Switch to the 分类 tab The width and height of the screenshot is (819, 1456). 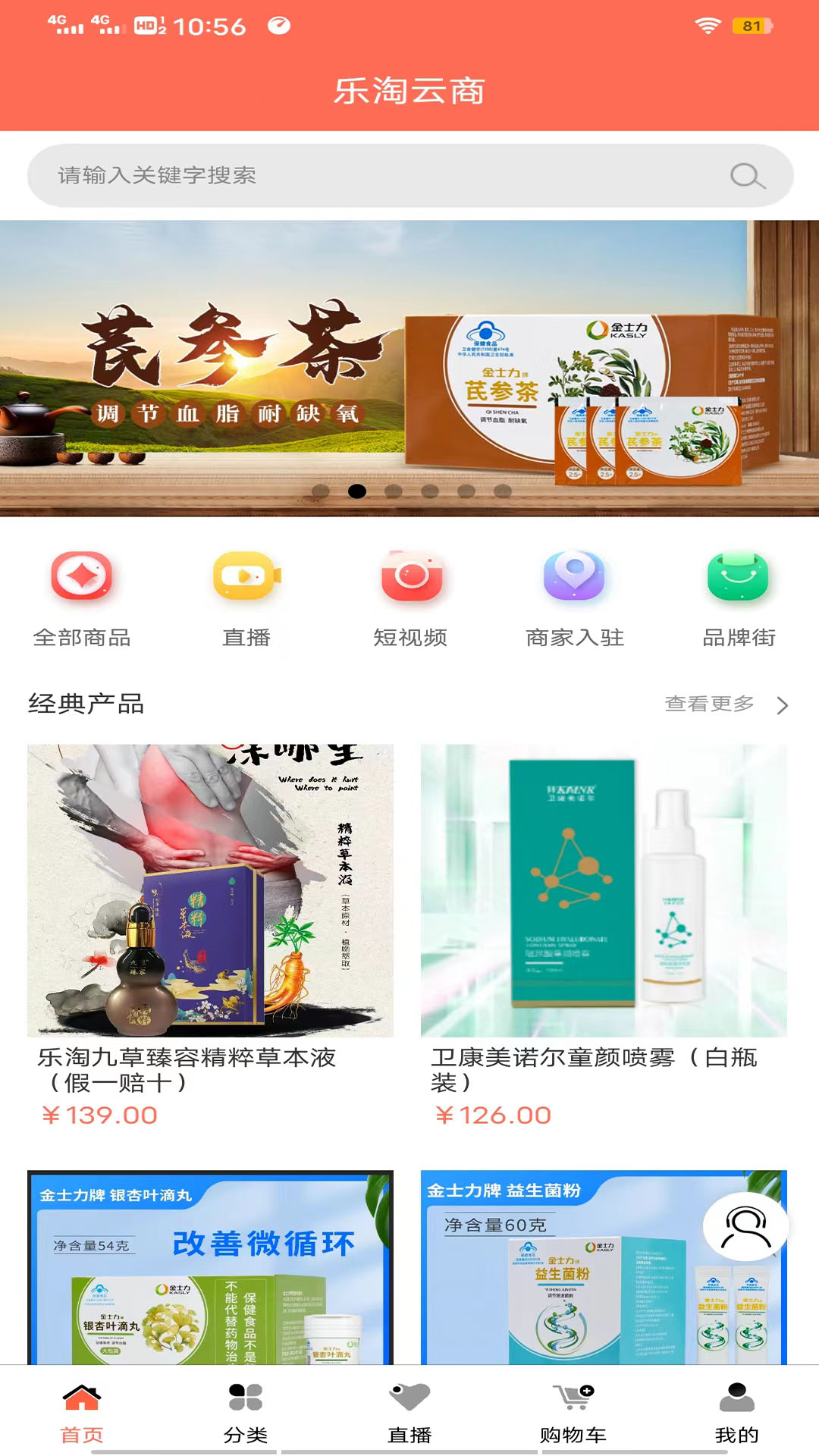click(x=246, y=1412)
